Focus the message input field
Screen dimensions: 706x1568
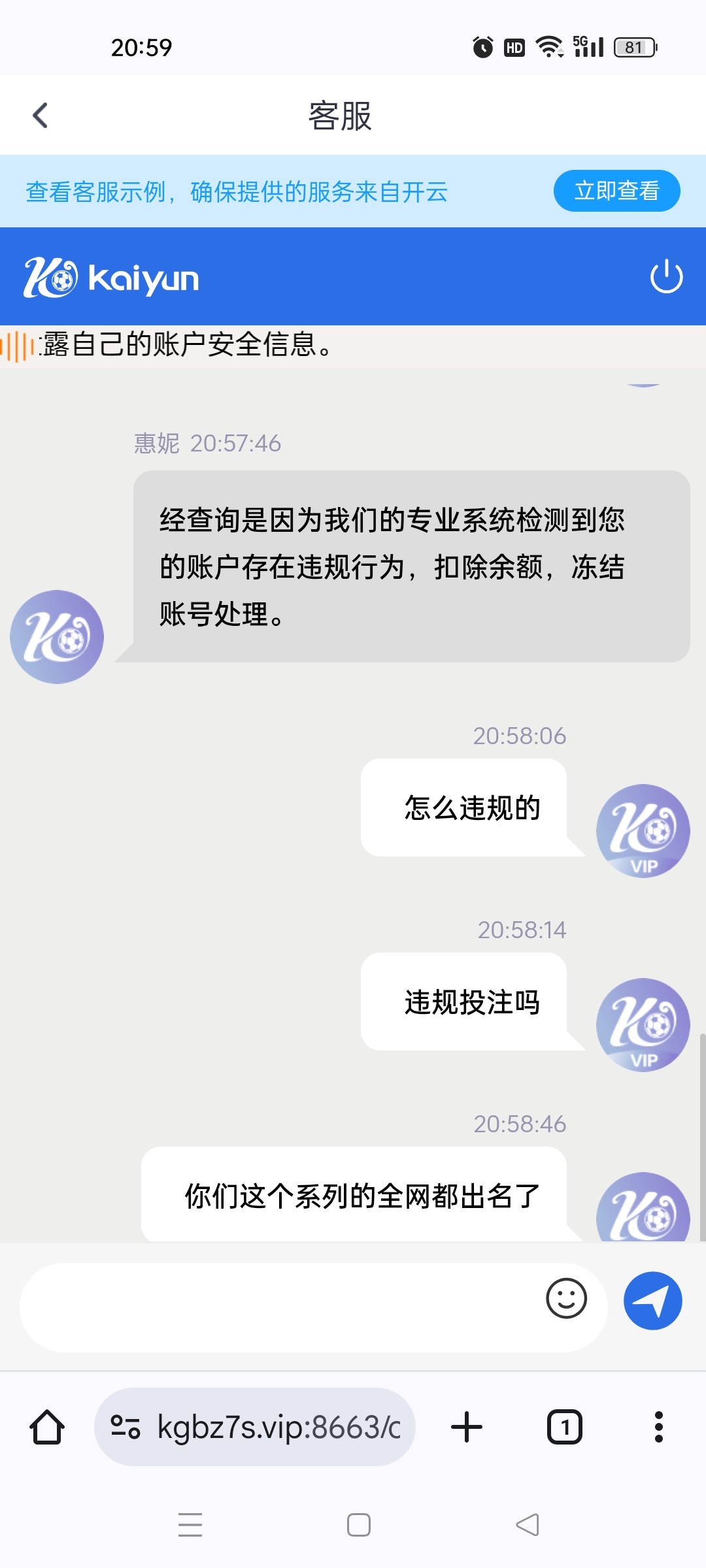281,1307
